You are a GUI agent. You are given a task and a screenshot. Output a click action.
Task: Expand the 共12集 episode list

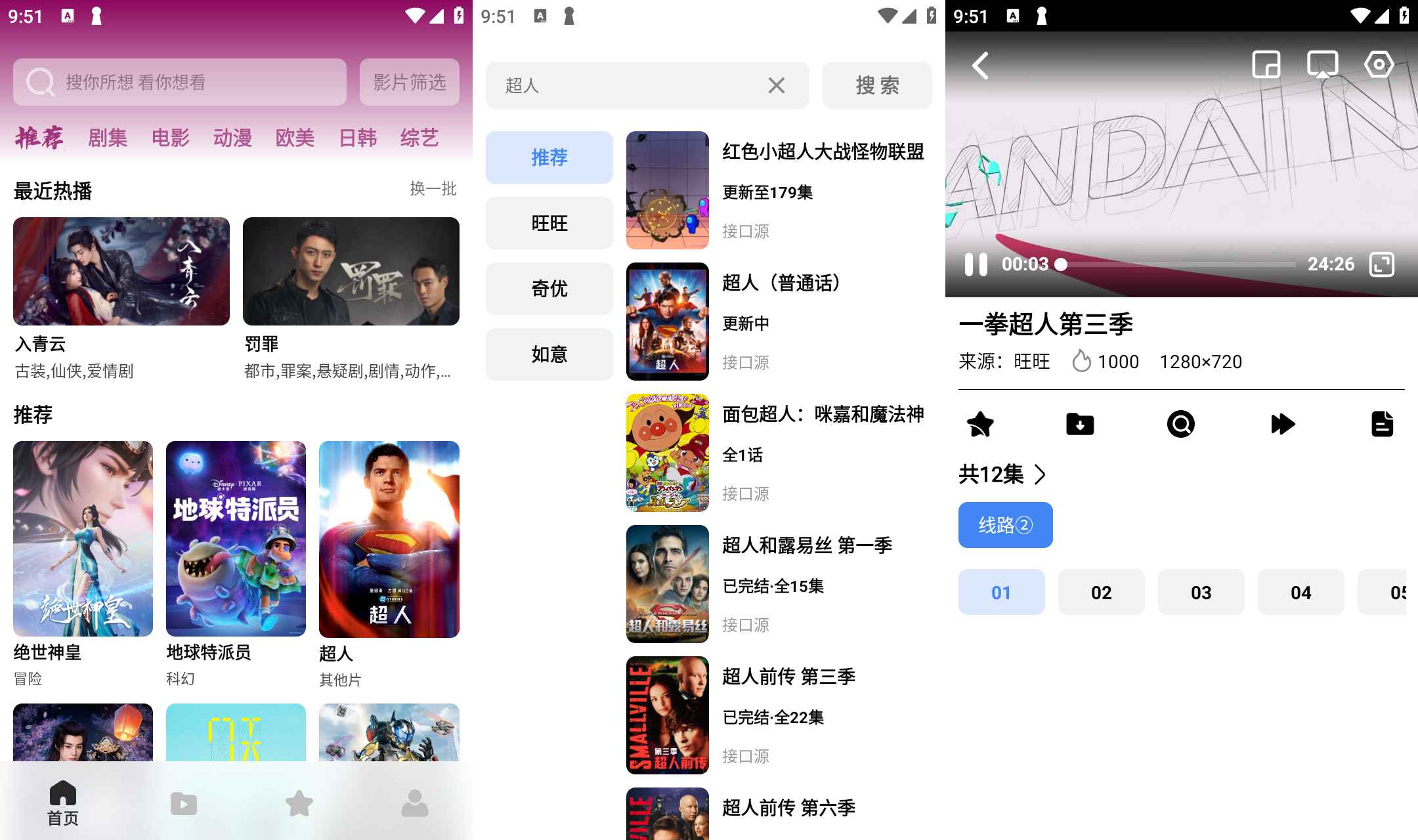1002,474
